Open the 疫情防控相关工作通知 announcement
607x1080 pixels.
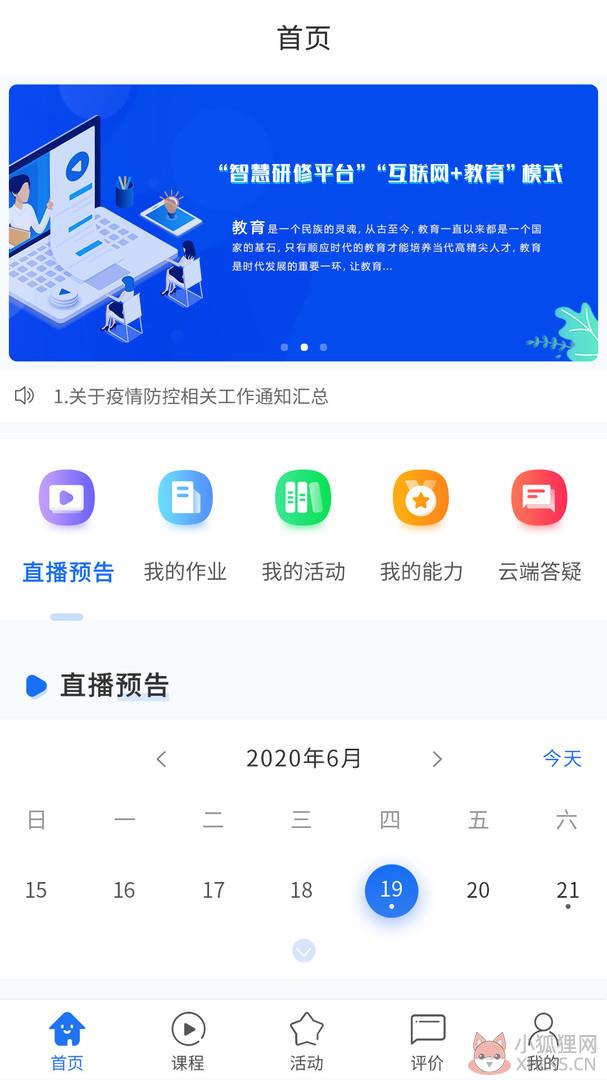[x=191, y=396]
